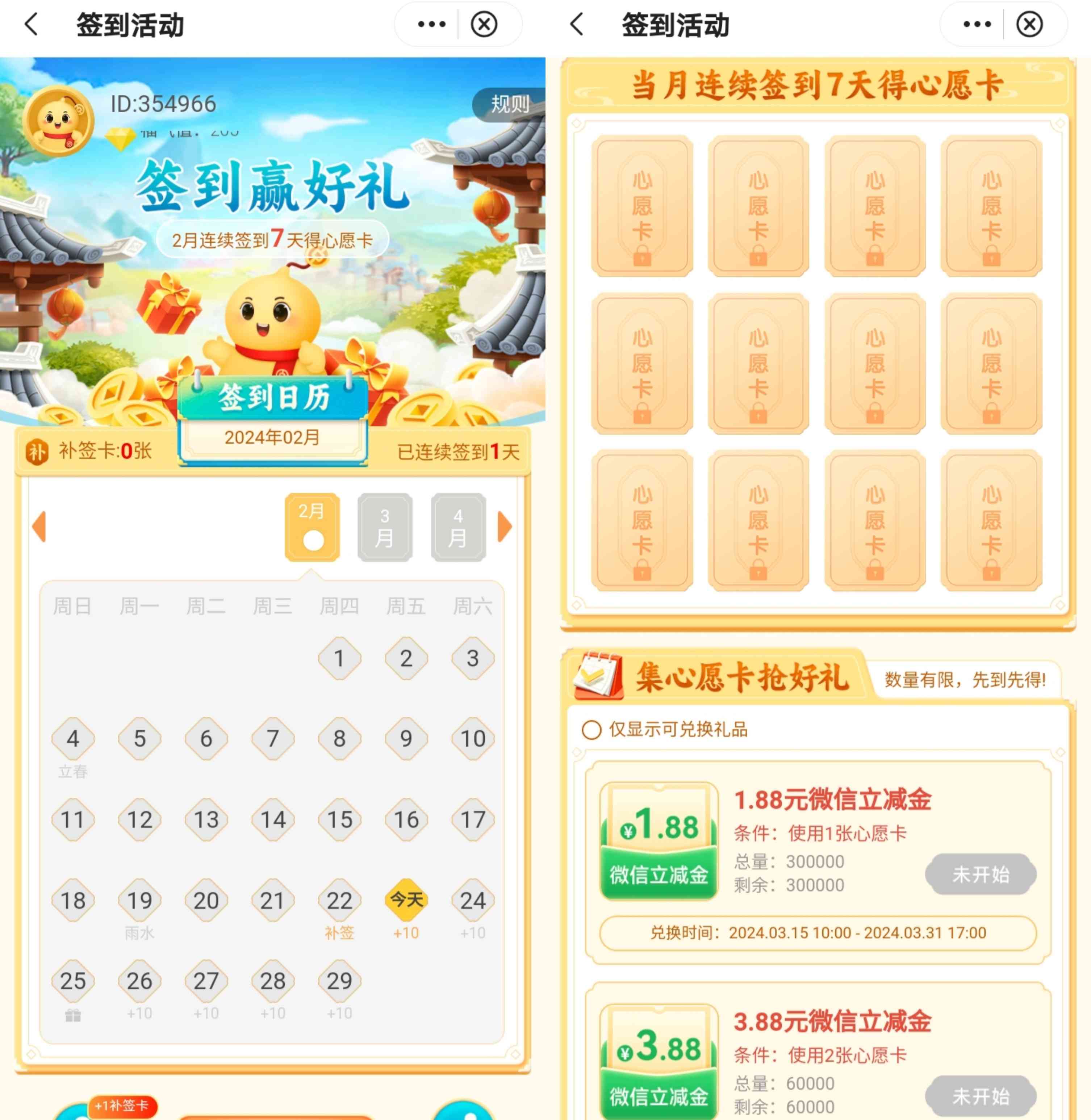This screenshot has width=1091, height=1120.
Task: Check 仅显示可兑换礼品 option
Action: (592, 730)
